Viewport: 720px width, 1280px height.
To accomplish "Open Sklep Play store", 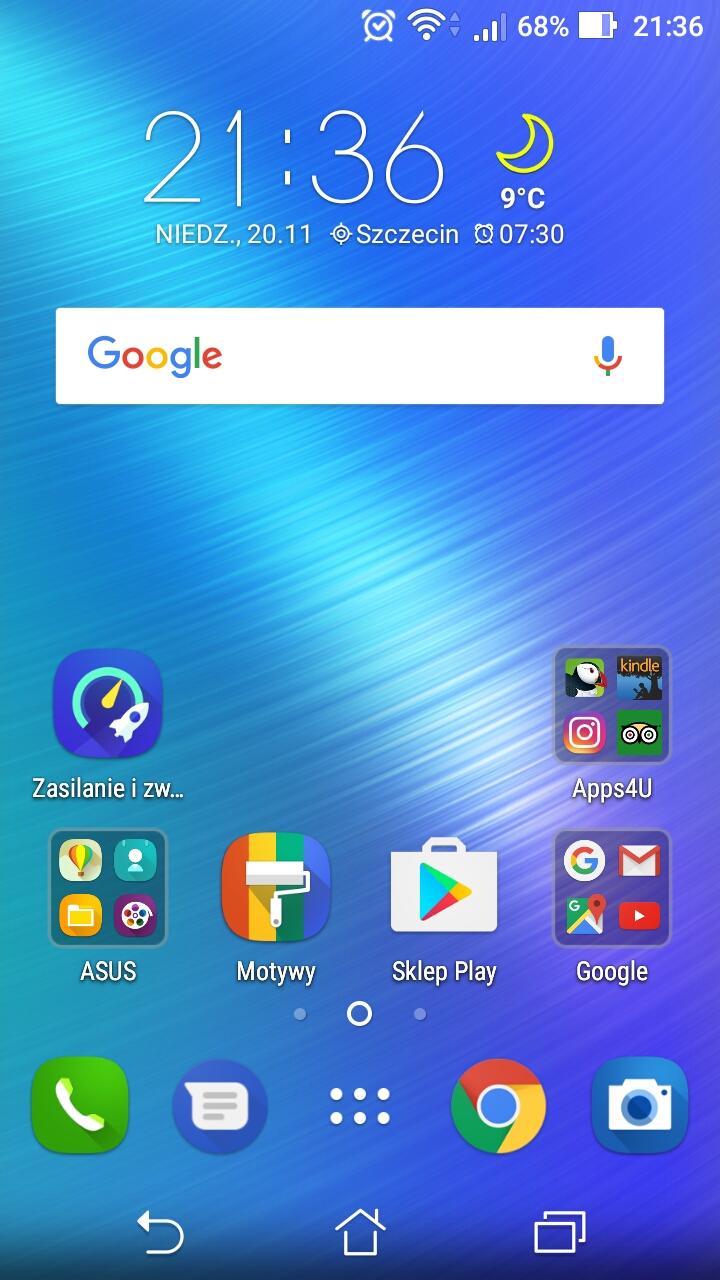I will coord(444,888).
